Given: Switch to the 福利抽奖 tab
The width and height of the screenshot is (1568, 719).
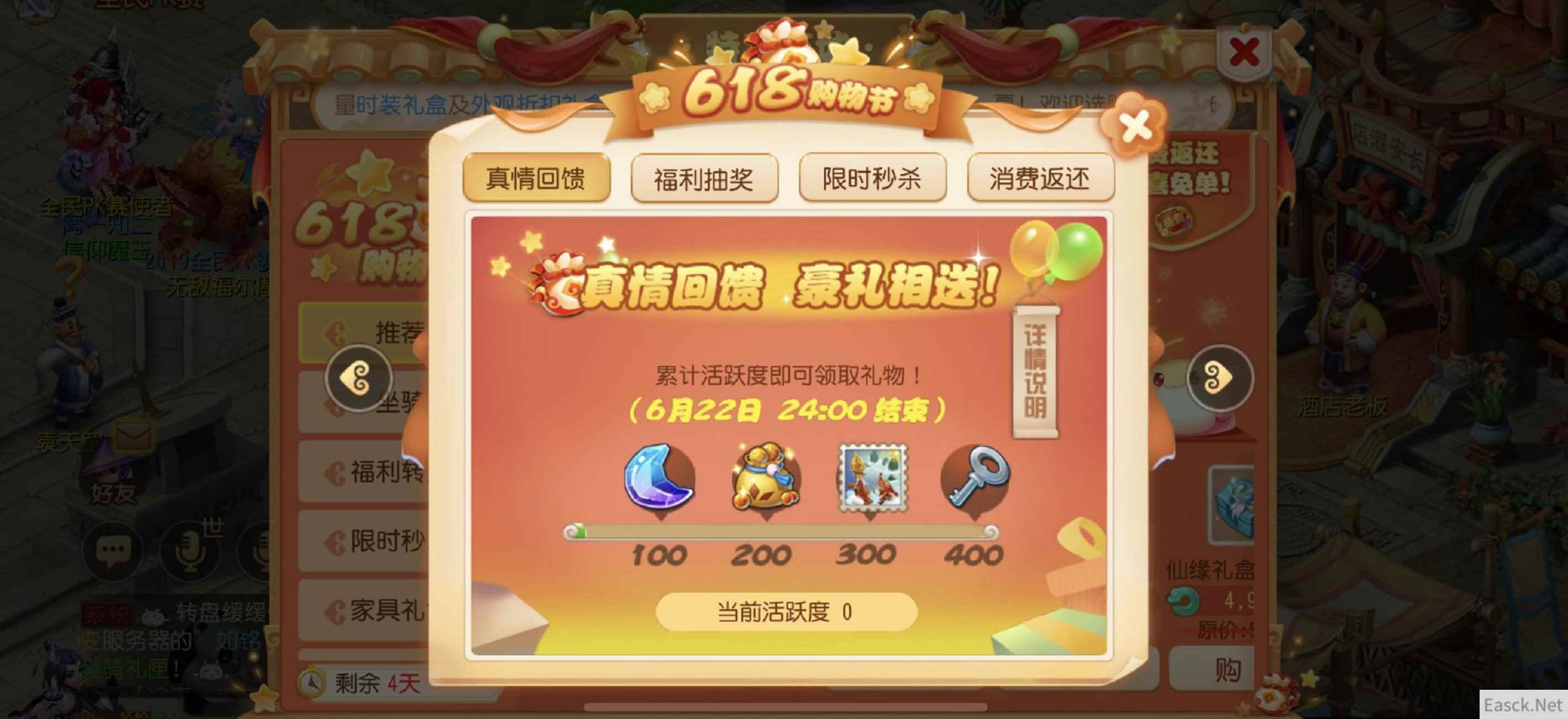Looking at the screenshot, I should (704, 179).
